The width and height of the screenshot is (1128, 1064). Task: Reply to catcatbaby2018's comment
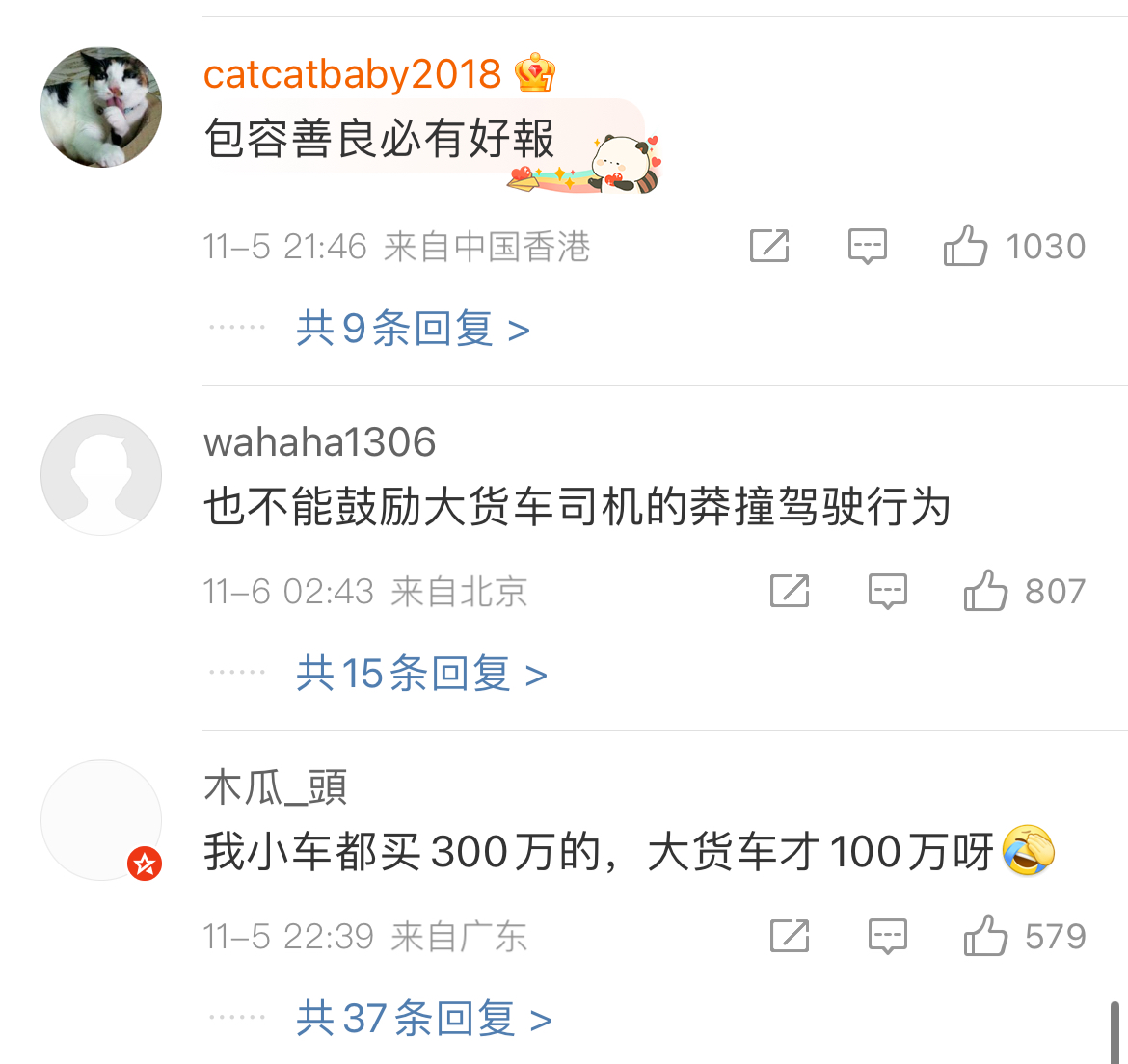click(867, 246)
